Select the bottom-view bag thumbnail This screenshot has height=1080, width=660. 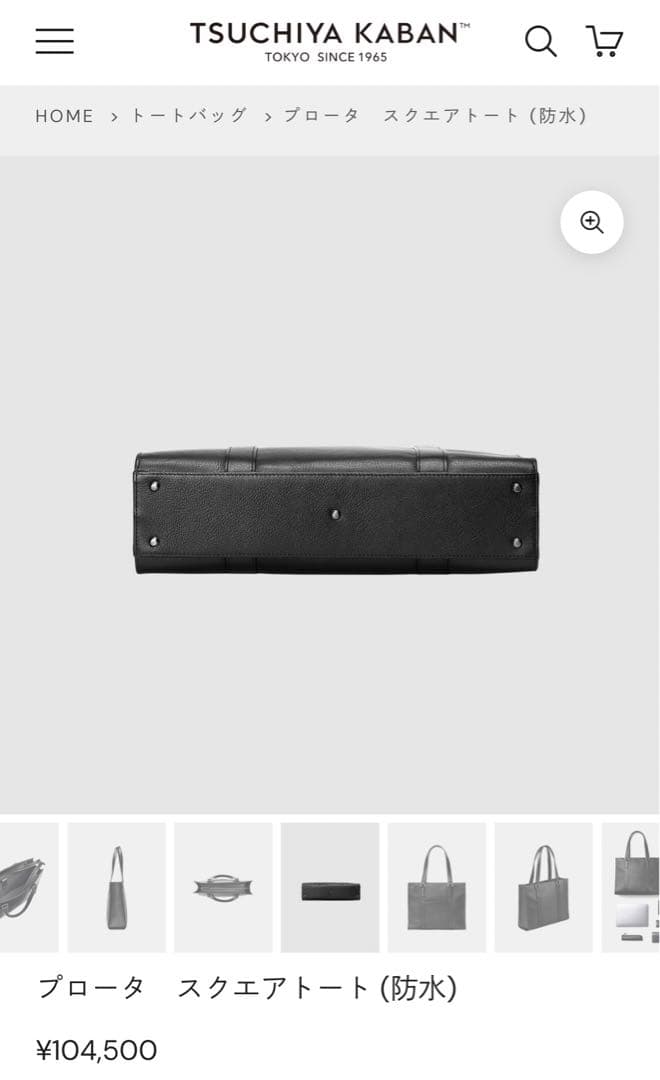330,887
